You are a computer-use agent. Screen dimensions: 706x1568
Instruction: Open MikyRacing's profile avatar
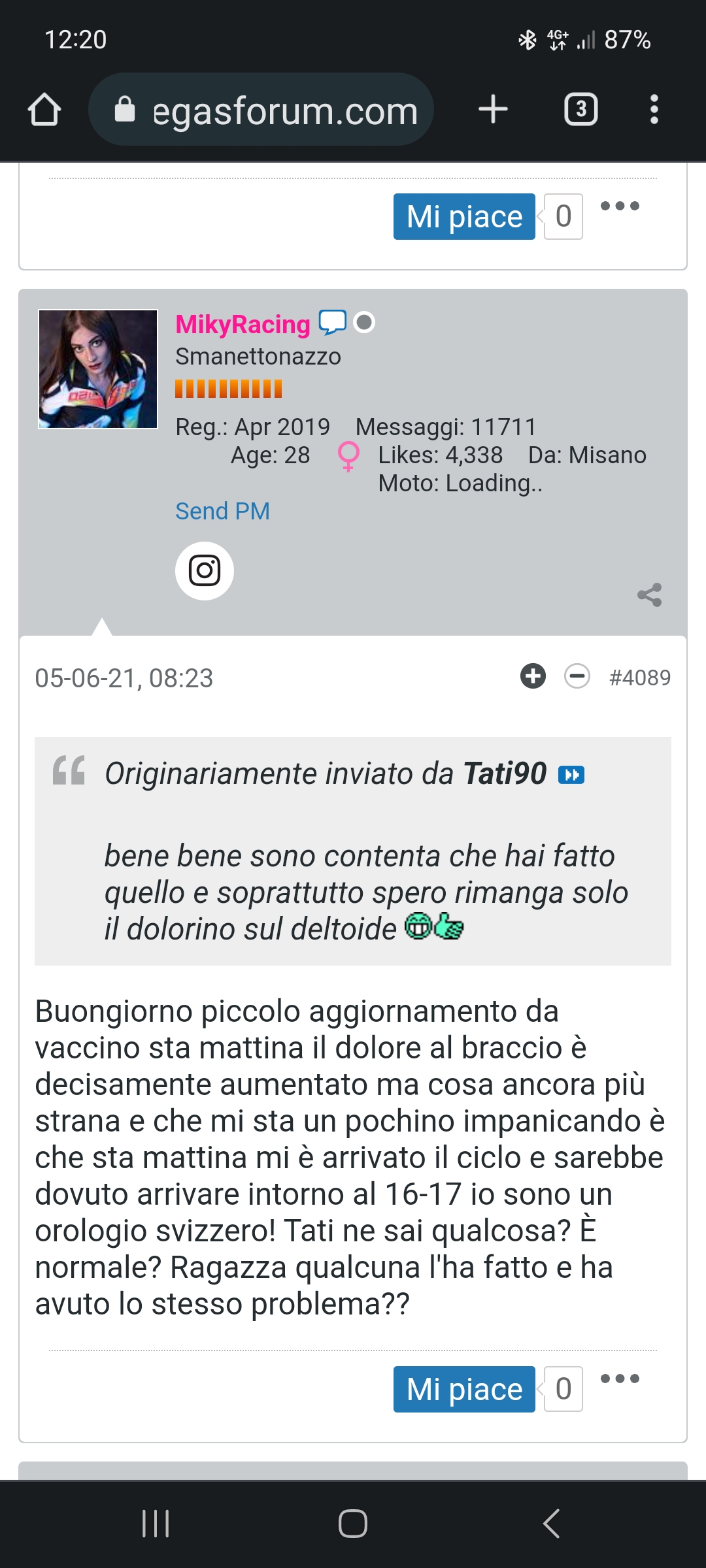pyautogui.click(x=98, y=369)
